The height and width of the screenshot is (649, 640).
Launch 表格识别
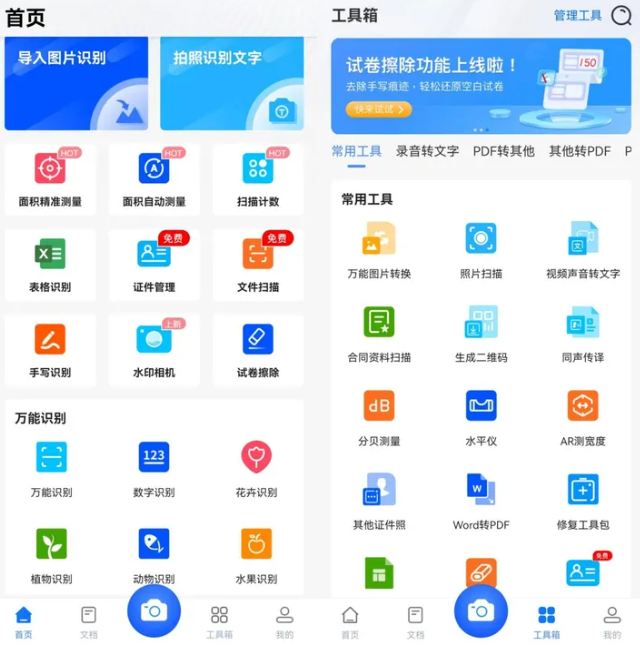50,265
